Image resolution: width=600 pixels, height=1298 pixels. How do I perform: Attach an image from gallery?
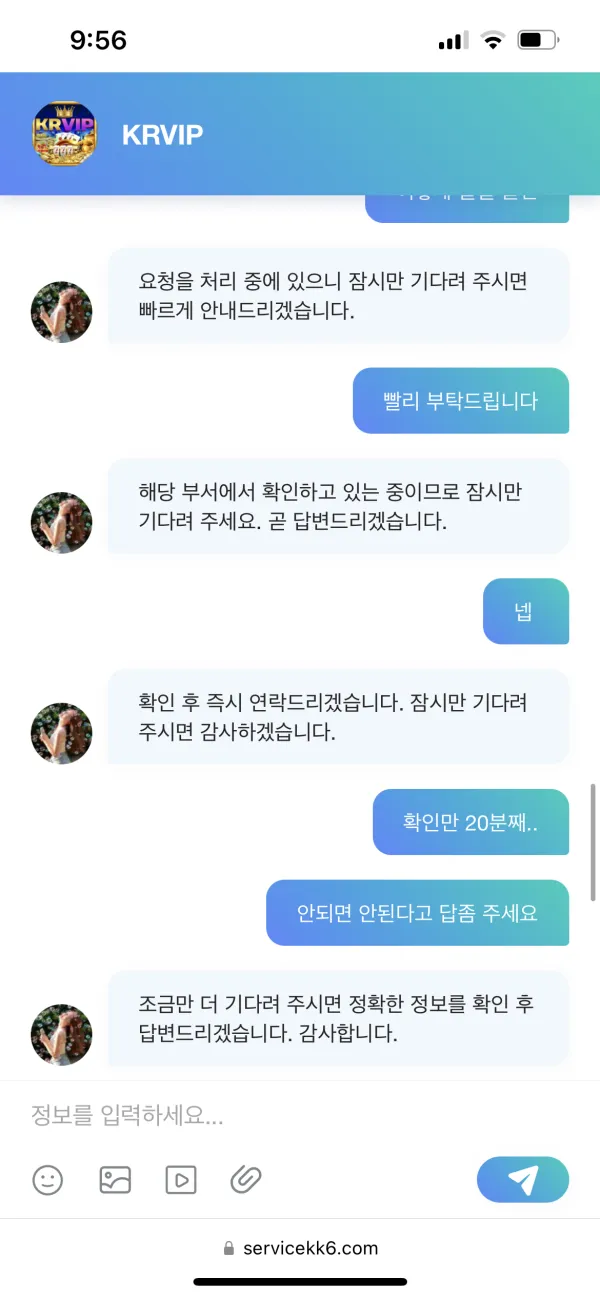coord(115,1180)
